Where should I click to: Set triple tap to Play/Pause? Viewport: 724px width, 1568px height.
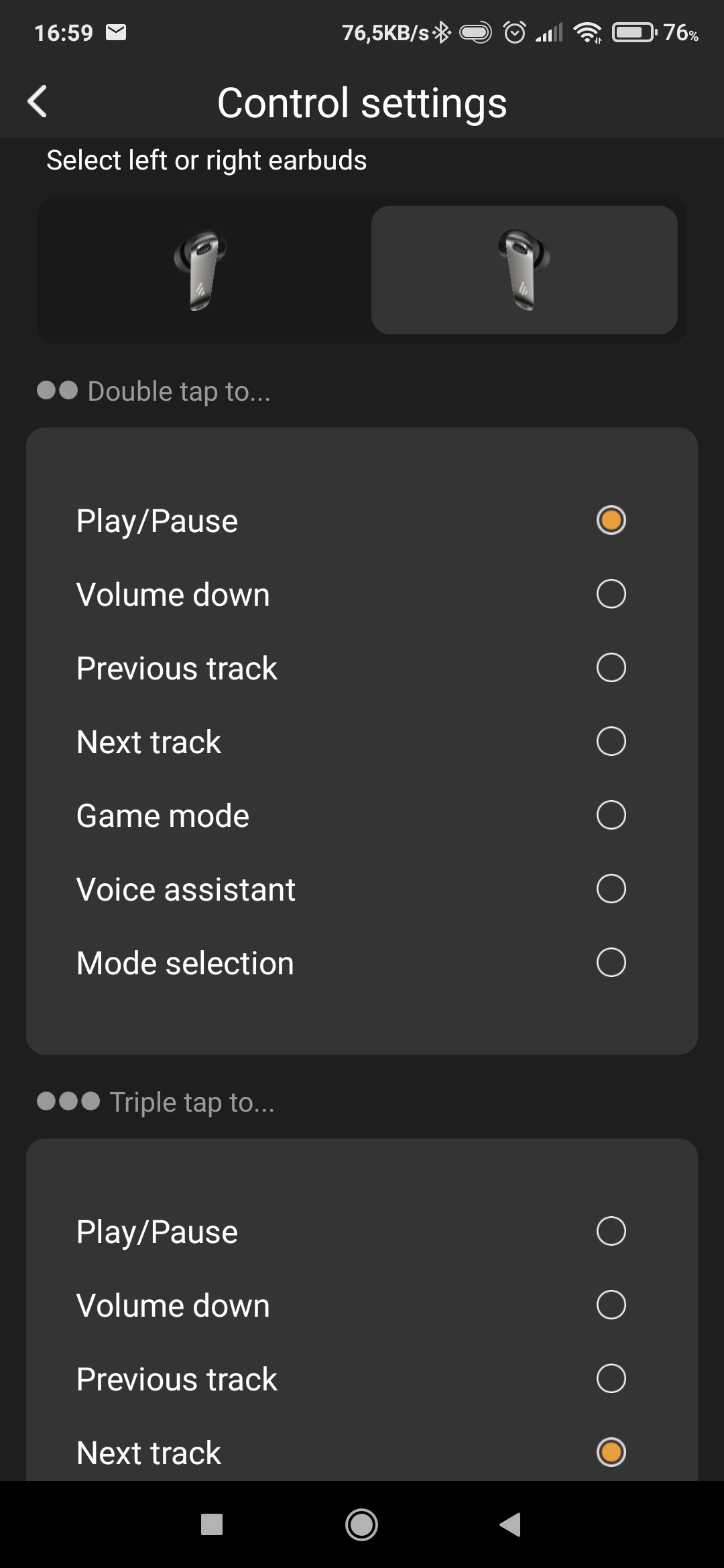click(362, 1232)
